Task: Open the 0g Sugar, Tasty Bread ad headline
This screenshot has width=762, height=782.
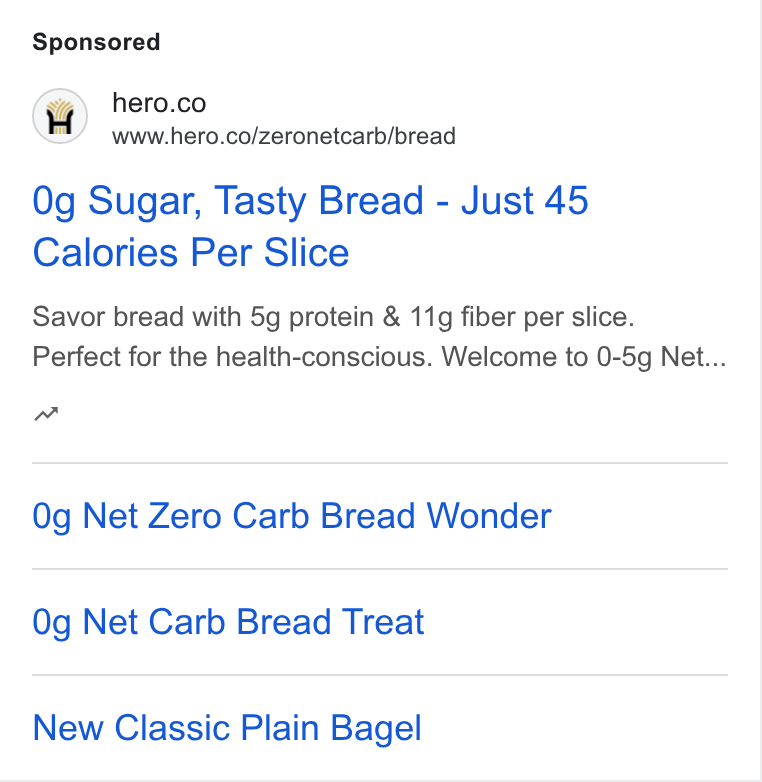Action: pos(310,226)
